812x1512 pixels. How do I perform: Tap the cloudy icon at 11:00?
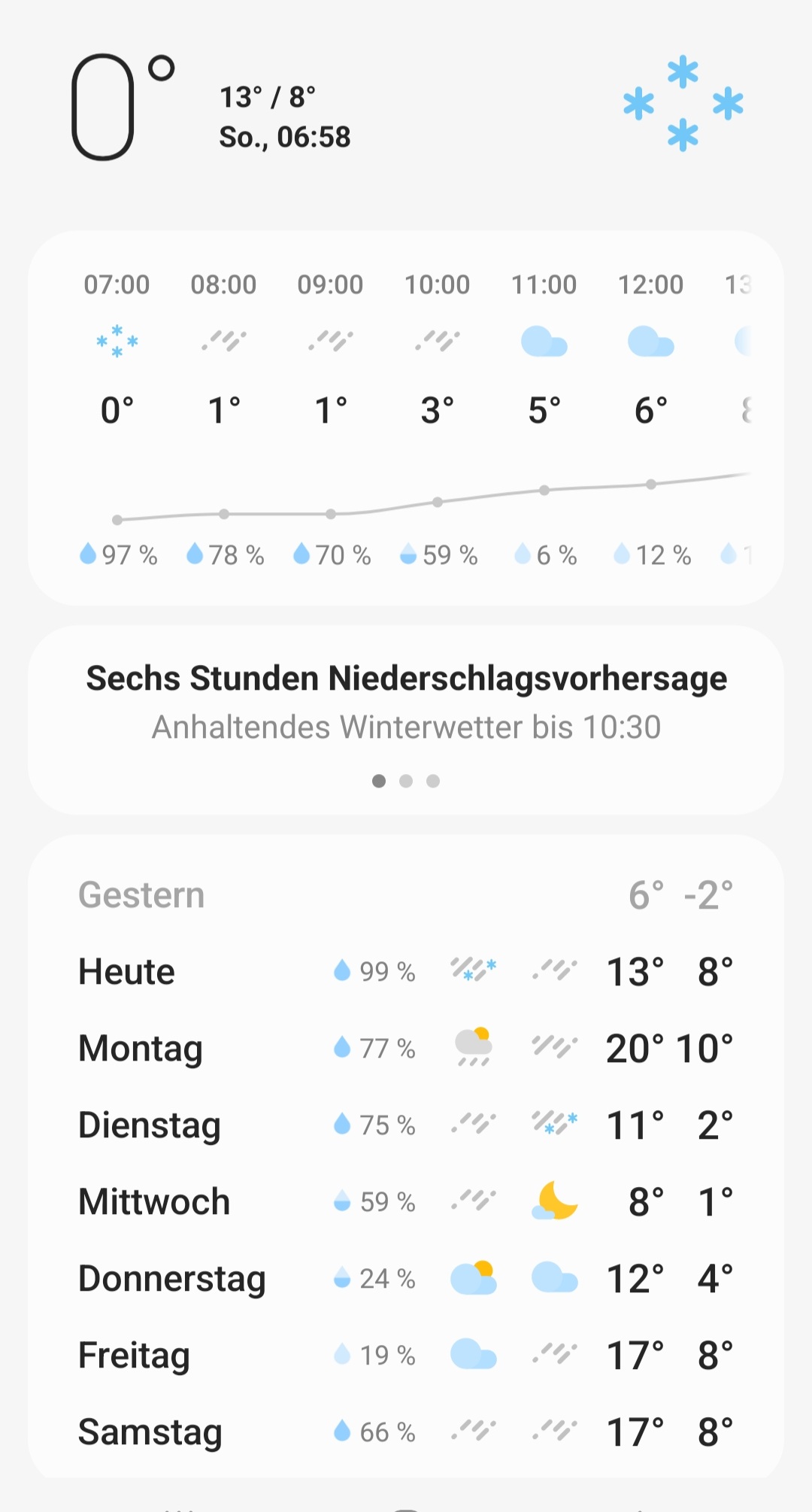(x=544, y=340)
